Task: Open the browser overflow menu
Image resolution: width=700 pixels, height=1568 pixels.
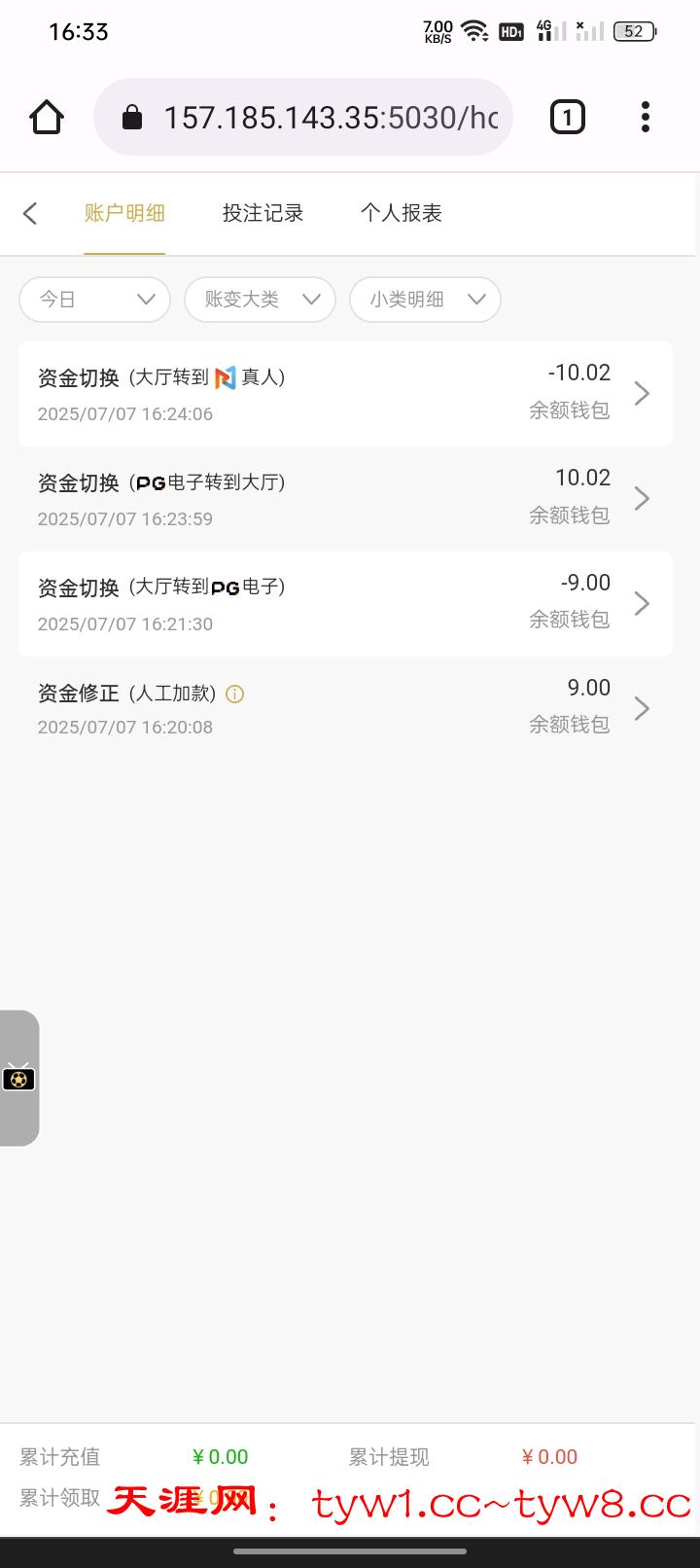Action: 646,118
